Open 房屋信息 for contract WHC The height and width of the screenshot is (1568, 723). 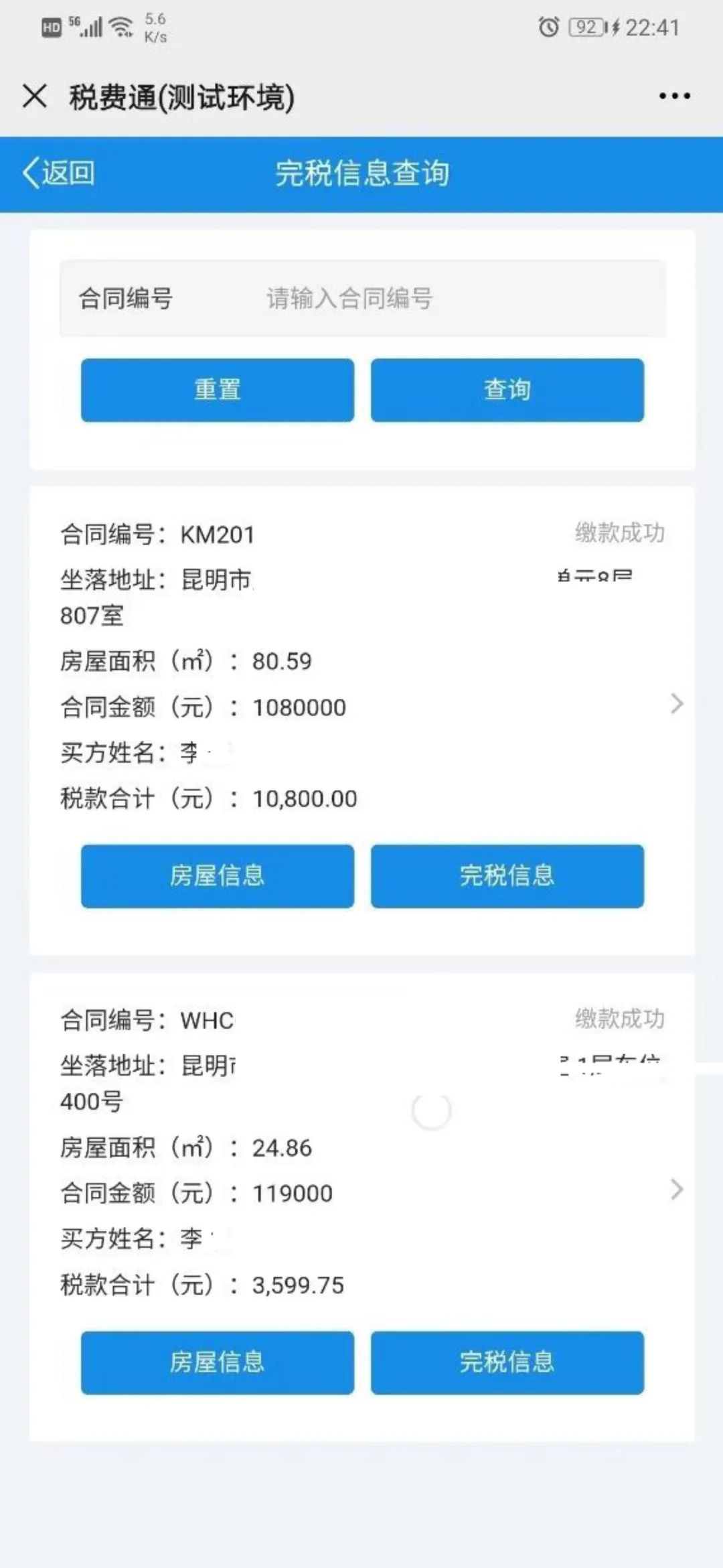tap(218, 1362)
